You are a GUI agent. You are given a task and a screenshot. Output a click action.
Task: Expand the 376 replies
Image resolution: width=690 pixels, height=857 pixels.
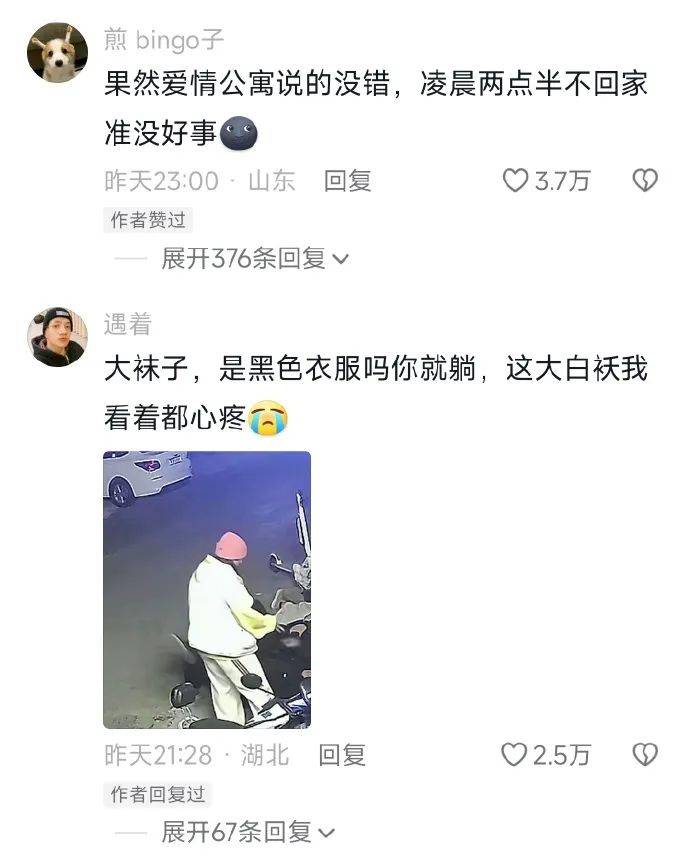pos(255,259)
